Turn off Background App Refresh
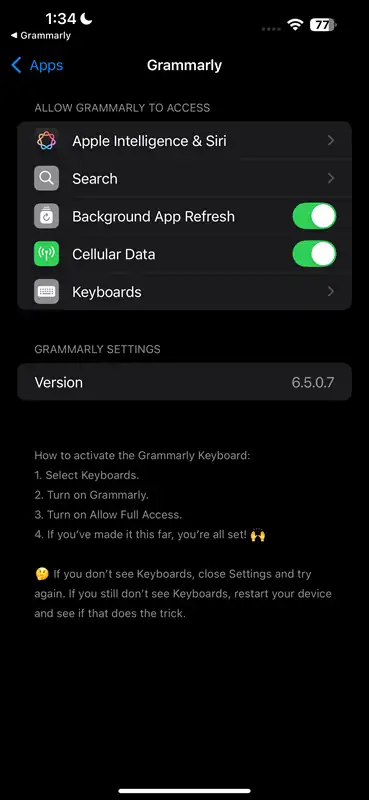Screen dimensions: 369x800 pyautogui.click(x=314, y=216)
